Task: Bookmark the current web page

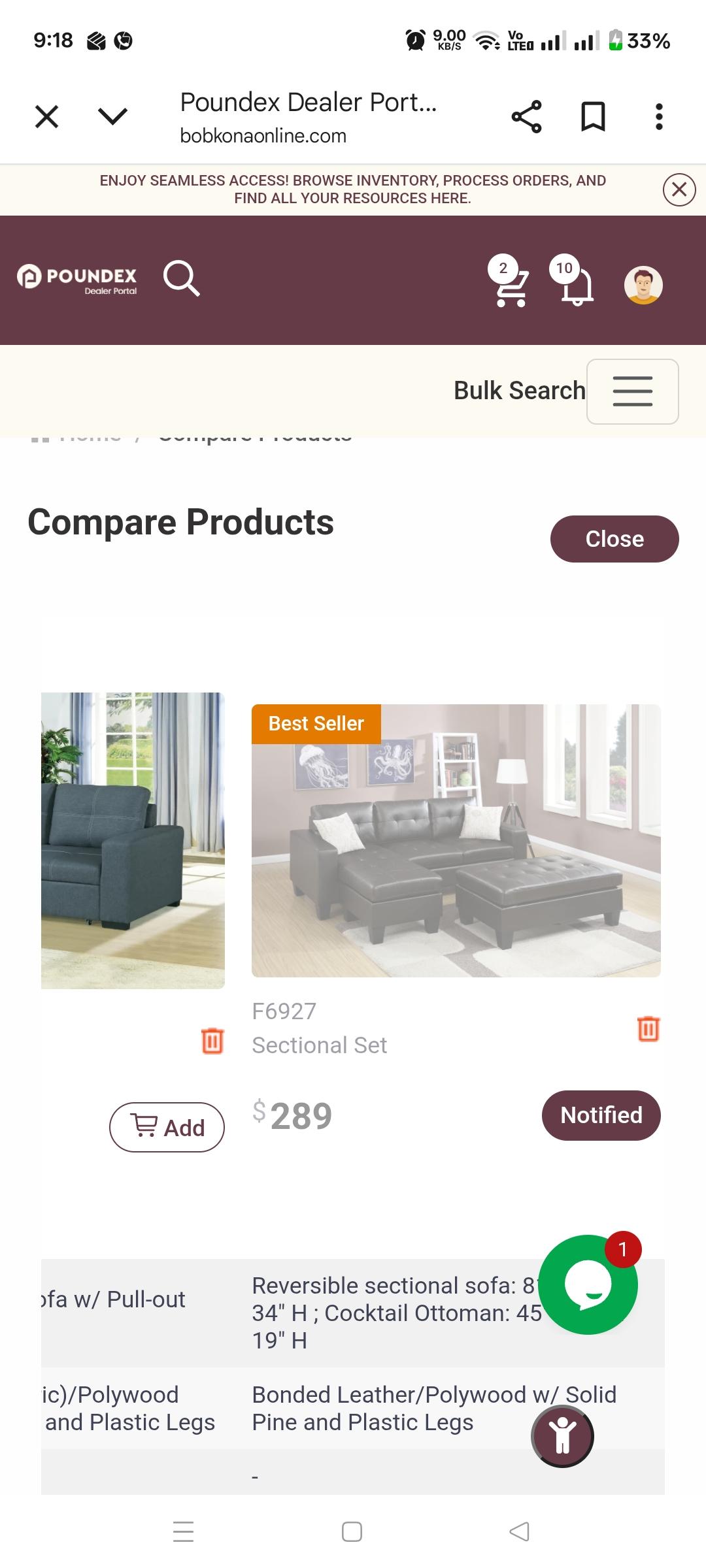Action: pyautogui.click(x=593, y=117)
